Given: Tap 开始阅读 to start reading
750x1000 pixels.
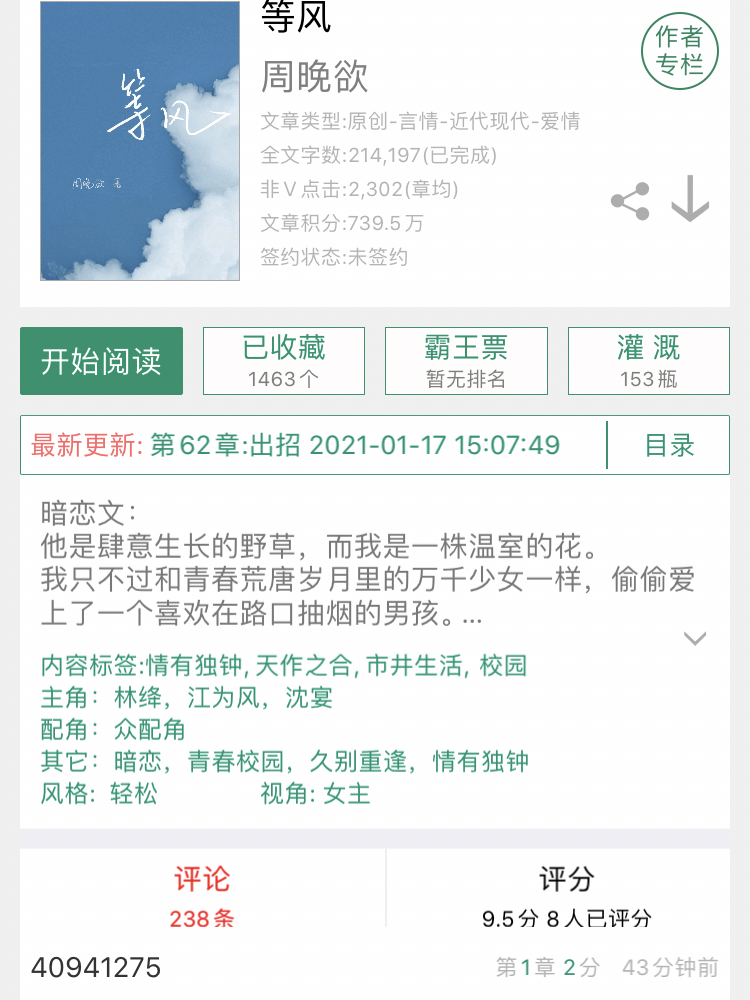Looking at the screenshot, I should [x=101, y=361].
